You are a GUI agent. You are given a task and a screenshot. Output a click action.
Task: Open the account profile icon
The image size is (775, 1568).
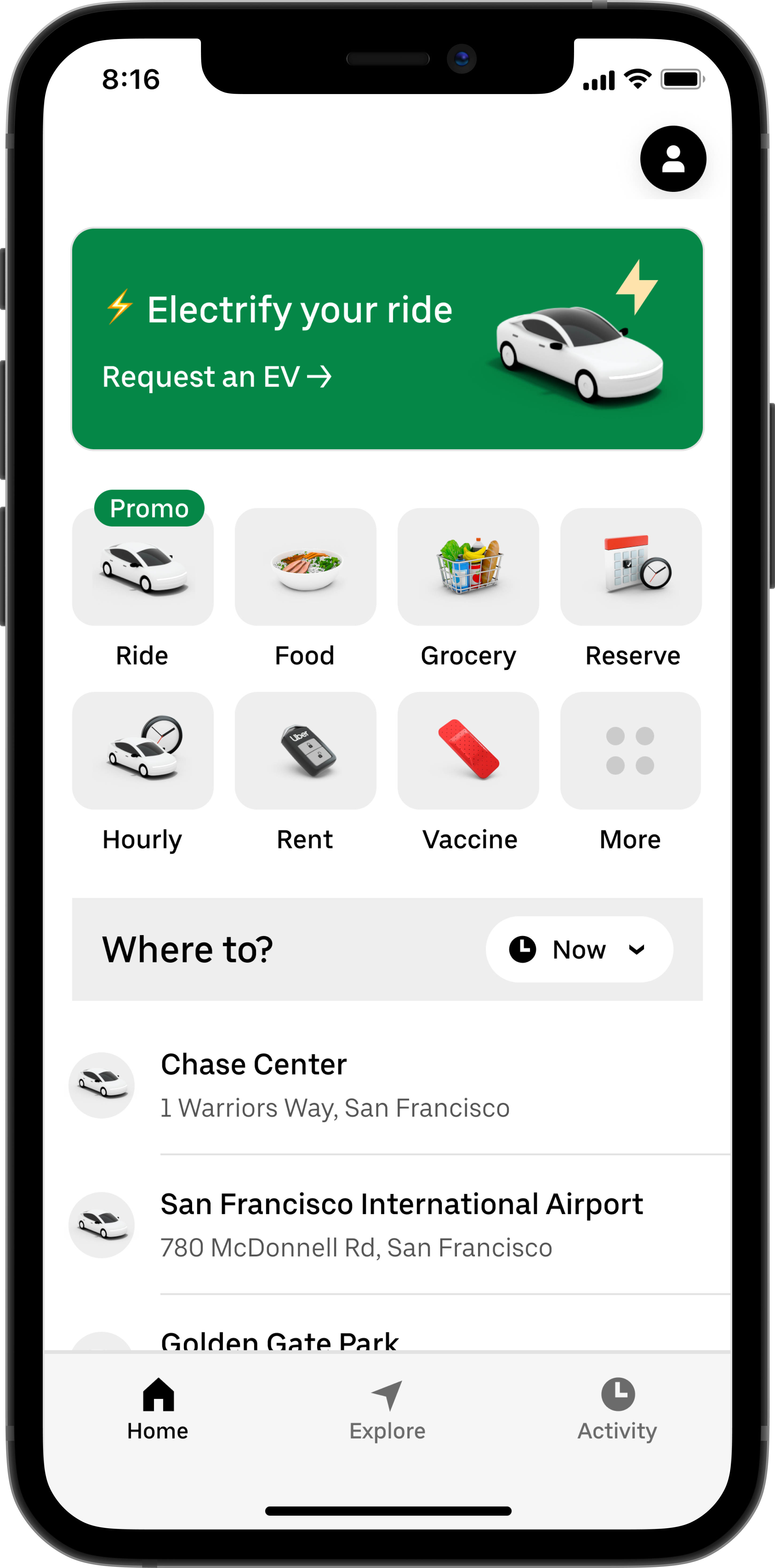pos(673,159)
